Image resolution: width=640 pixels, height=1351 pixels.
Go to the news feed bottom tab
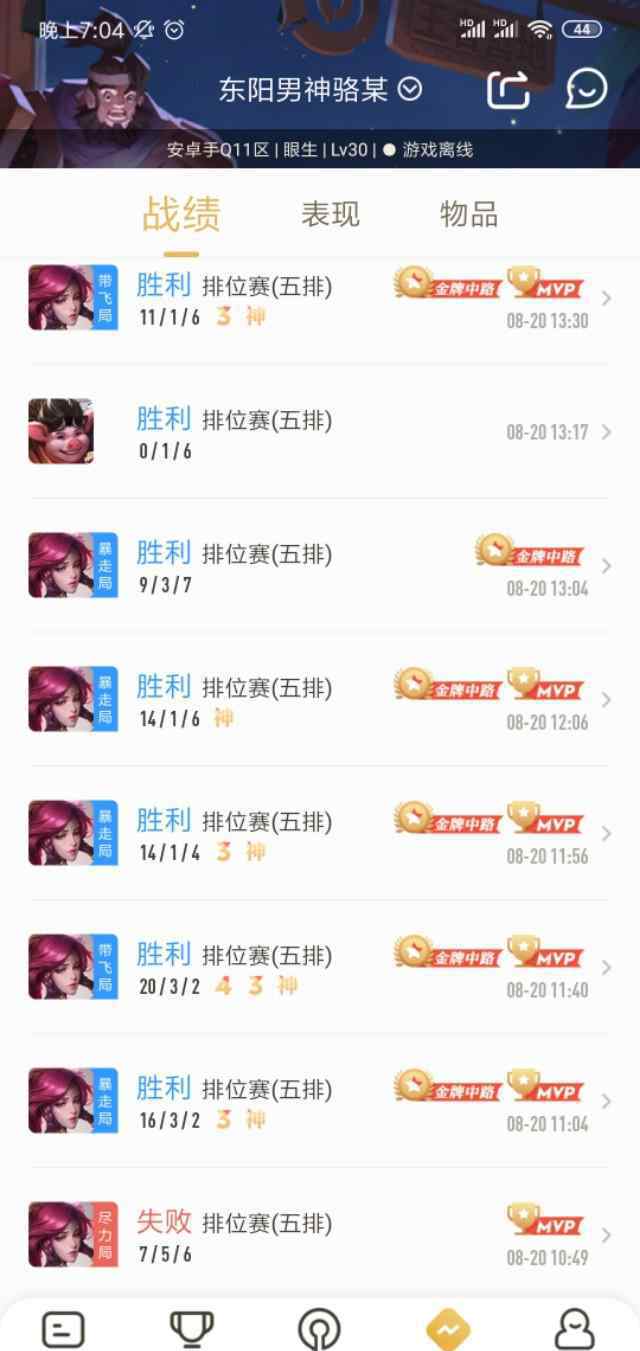pos(63,1329)
